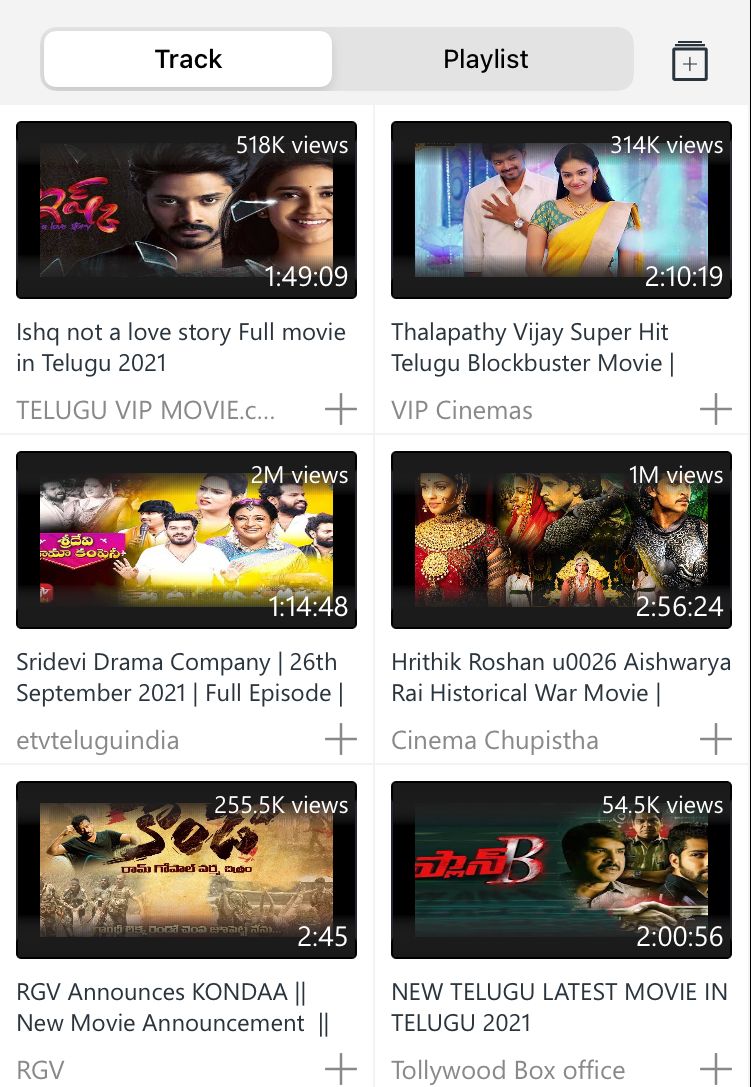The image size is (751, 1087).
Task: Switch to the Playlist tab
Action: 485,59
